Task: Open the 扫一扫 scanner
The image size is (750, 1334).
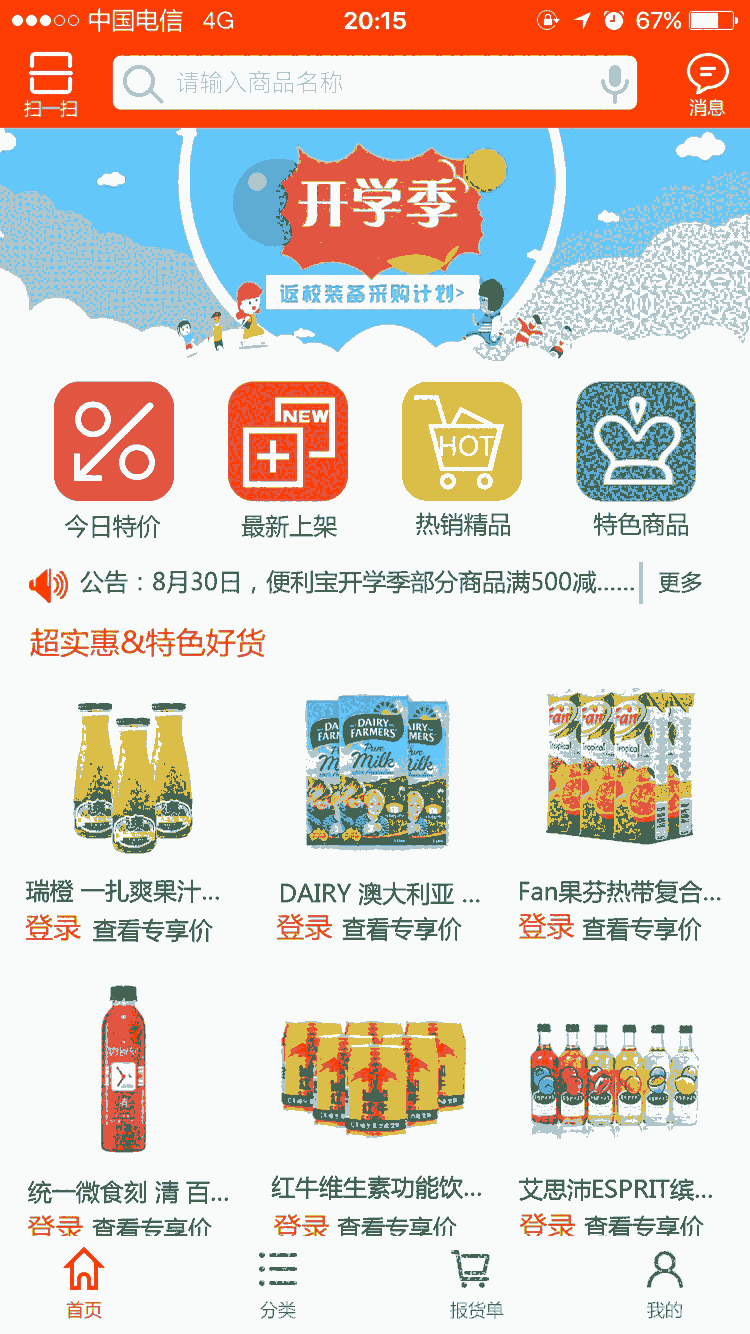Action: click(x=51, y=84)
